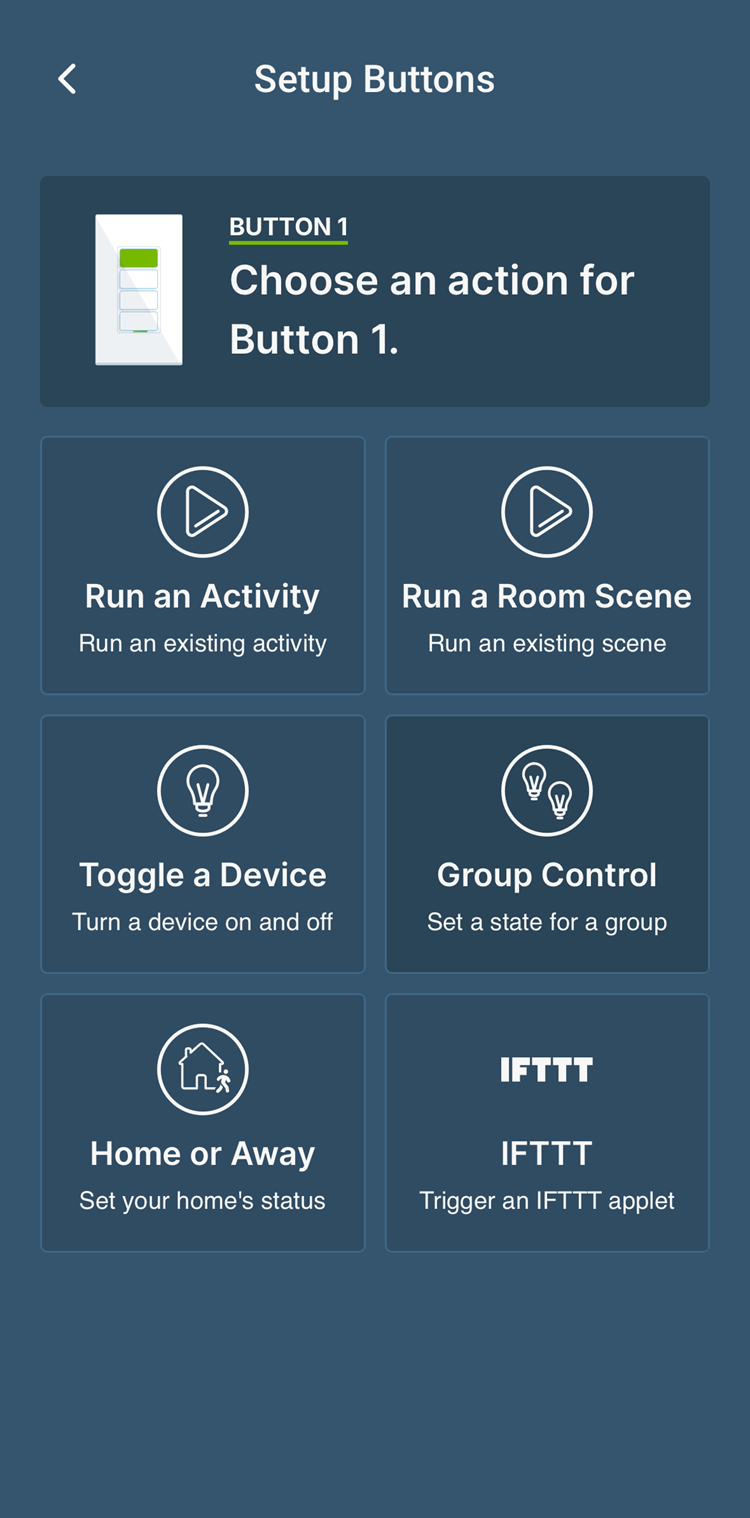This screenshot has width=750, height=1518.
Task: Select the Run an Activity card
Action: pyautogui.click(x=203, y=565)
